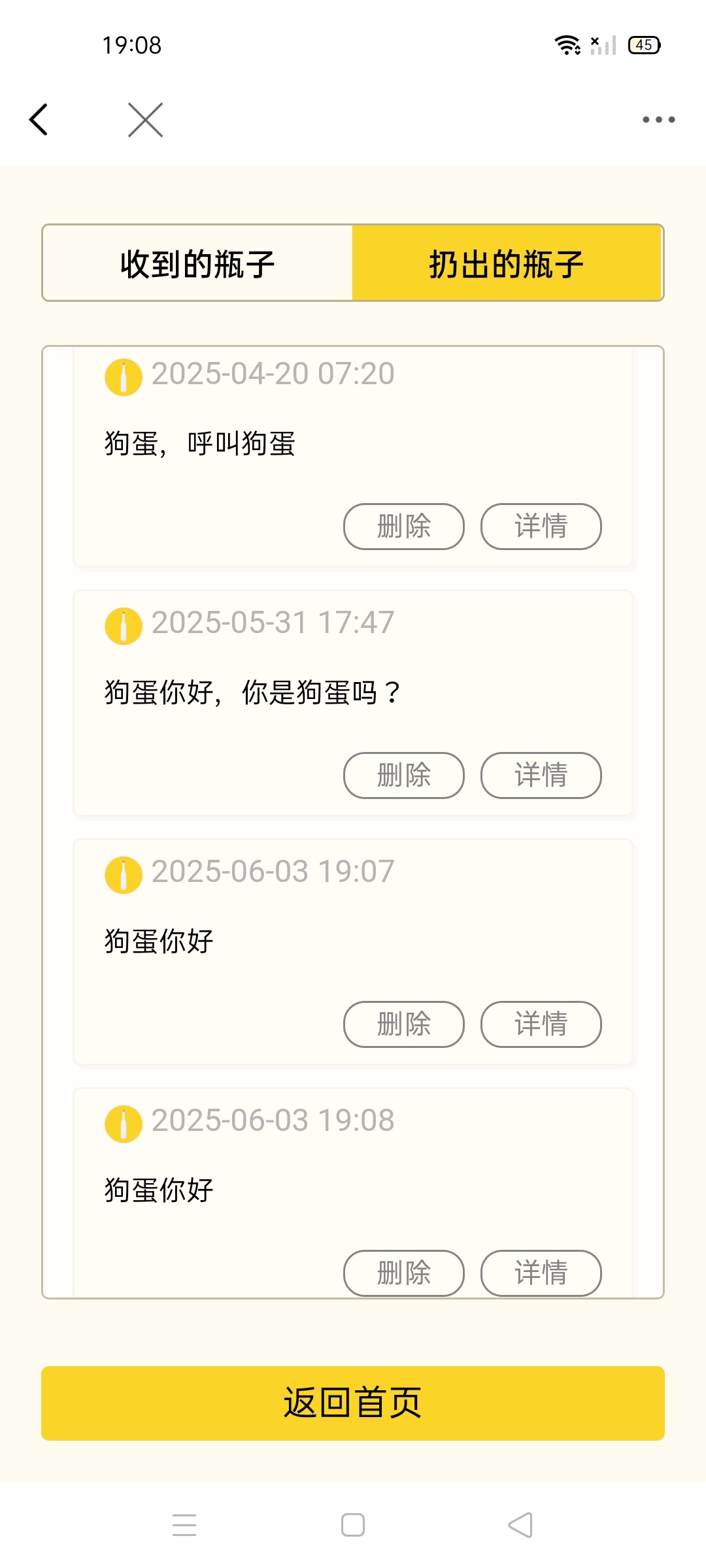Go to the system home screen
706x1568 pixels.
coord(353,1525)
